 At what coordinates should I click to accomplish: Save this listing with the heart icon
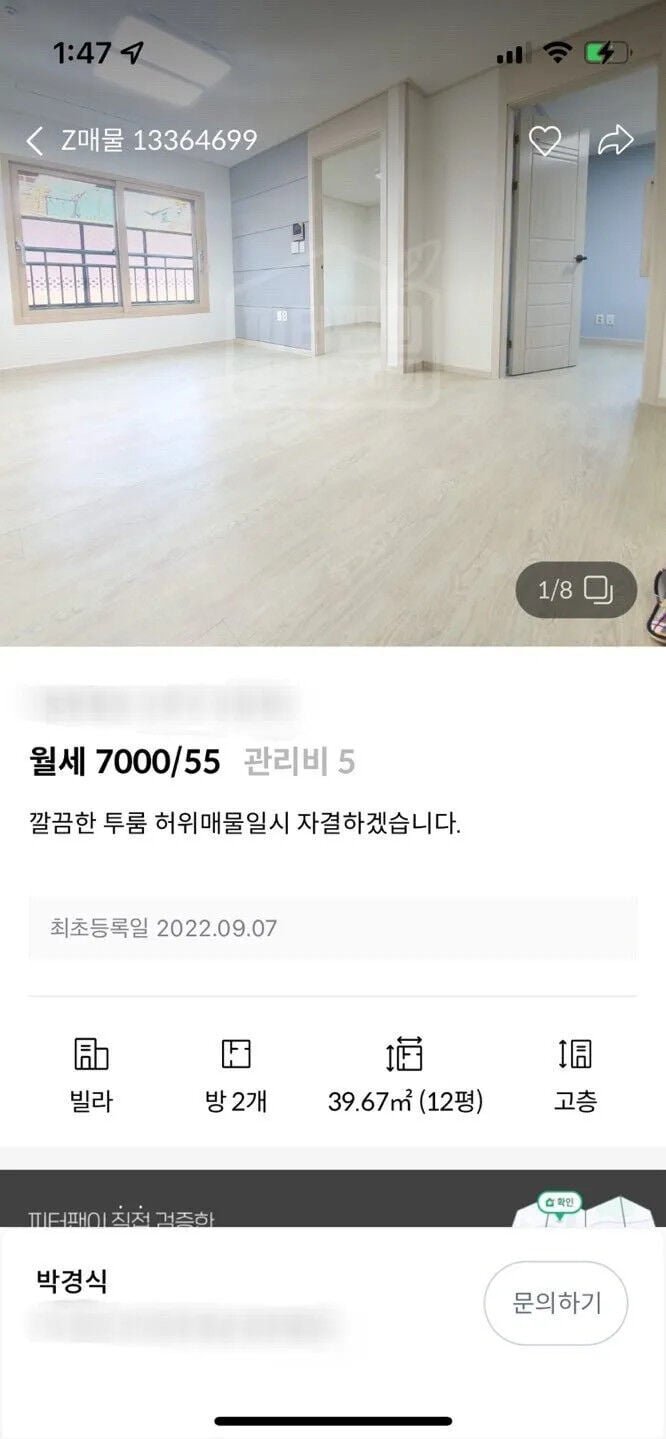coord(545,141)
